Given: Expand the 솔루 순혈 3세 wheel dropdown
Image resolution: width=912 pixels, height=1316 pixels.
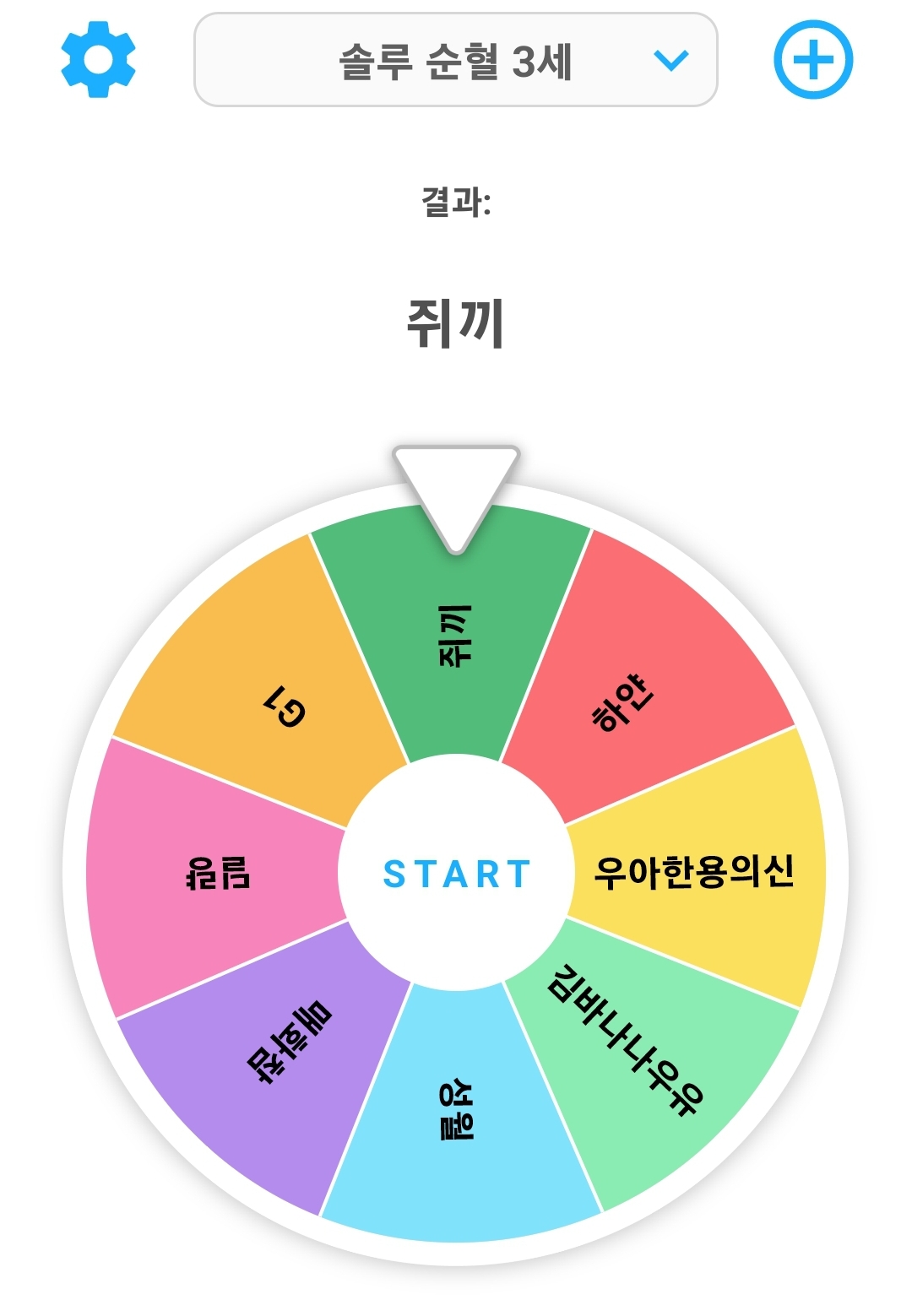Looking at the screenshot, I should [x=456, y=60].
